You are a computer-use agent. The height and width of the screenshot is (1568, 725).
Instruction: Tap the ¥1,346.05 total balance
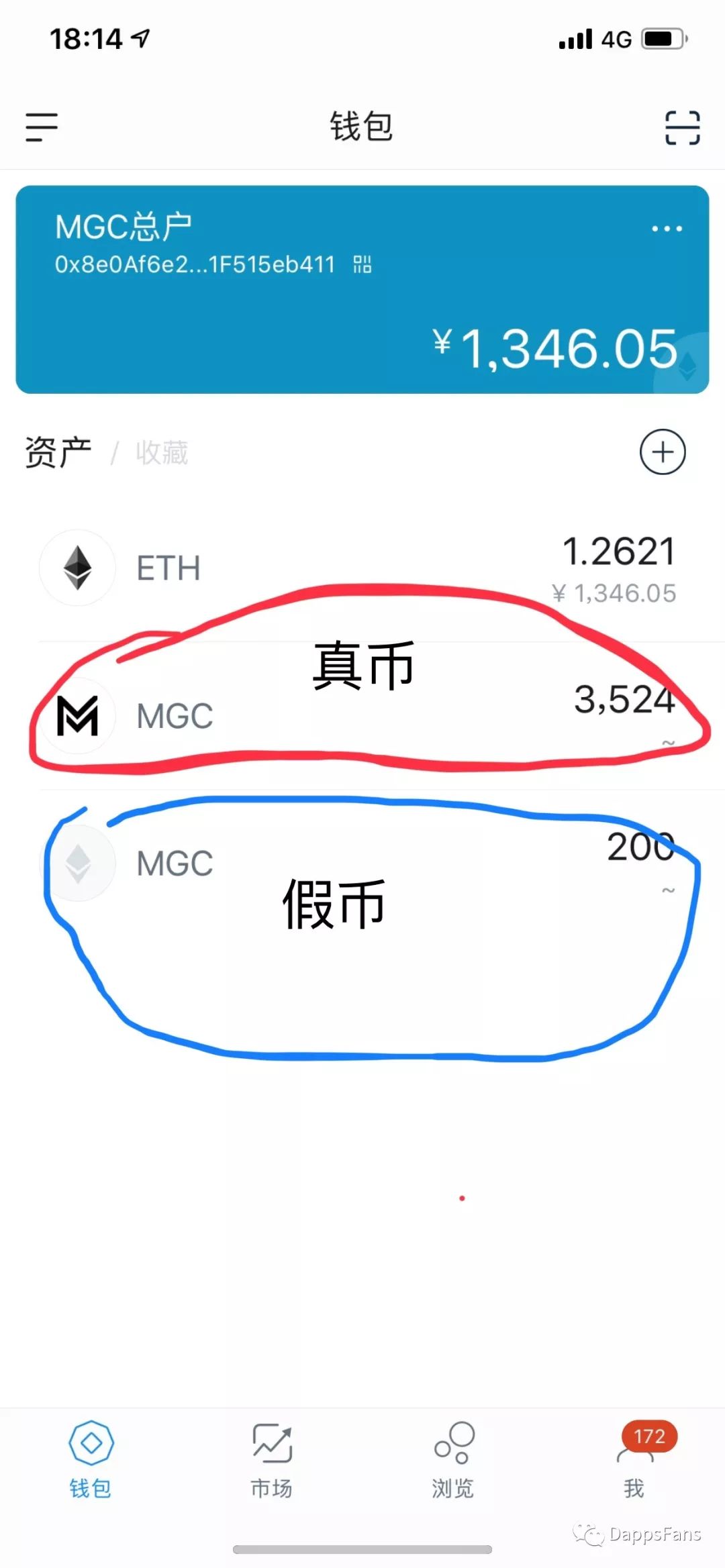tap(556, 346)
